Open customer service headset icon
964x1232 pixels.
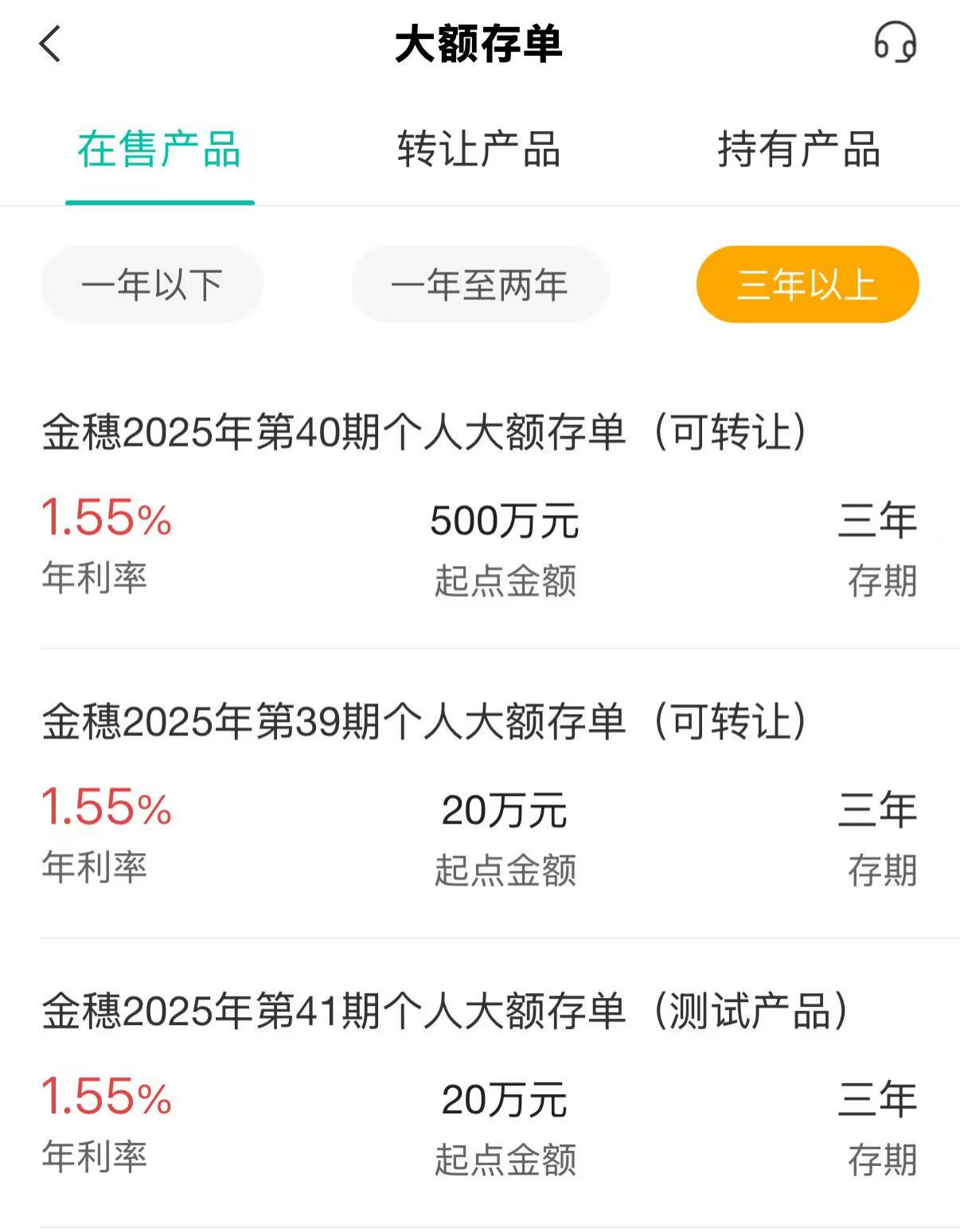tap(895, 43)
